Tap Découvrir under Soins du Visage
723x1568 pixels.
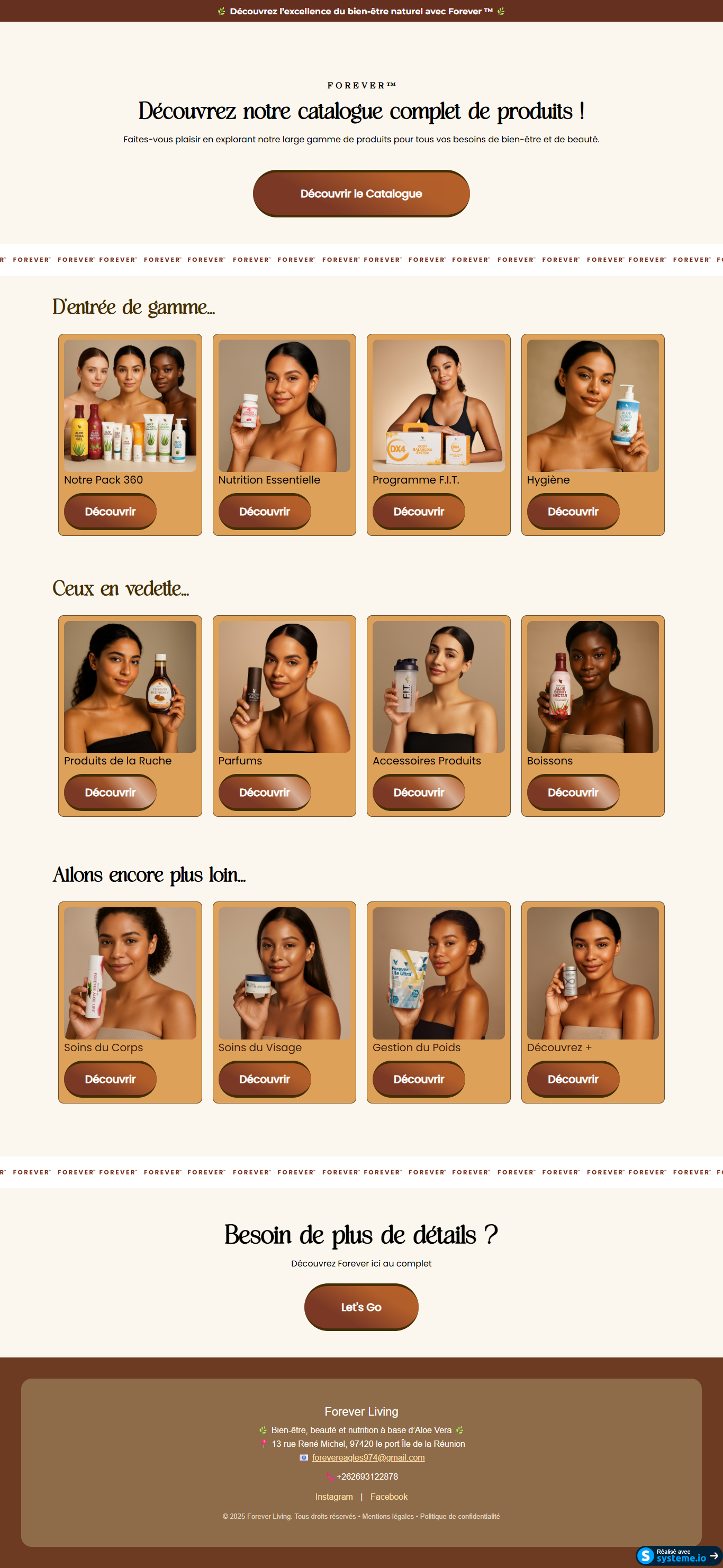click(x=264, y=1079)
